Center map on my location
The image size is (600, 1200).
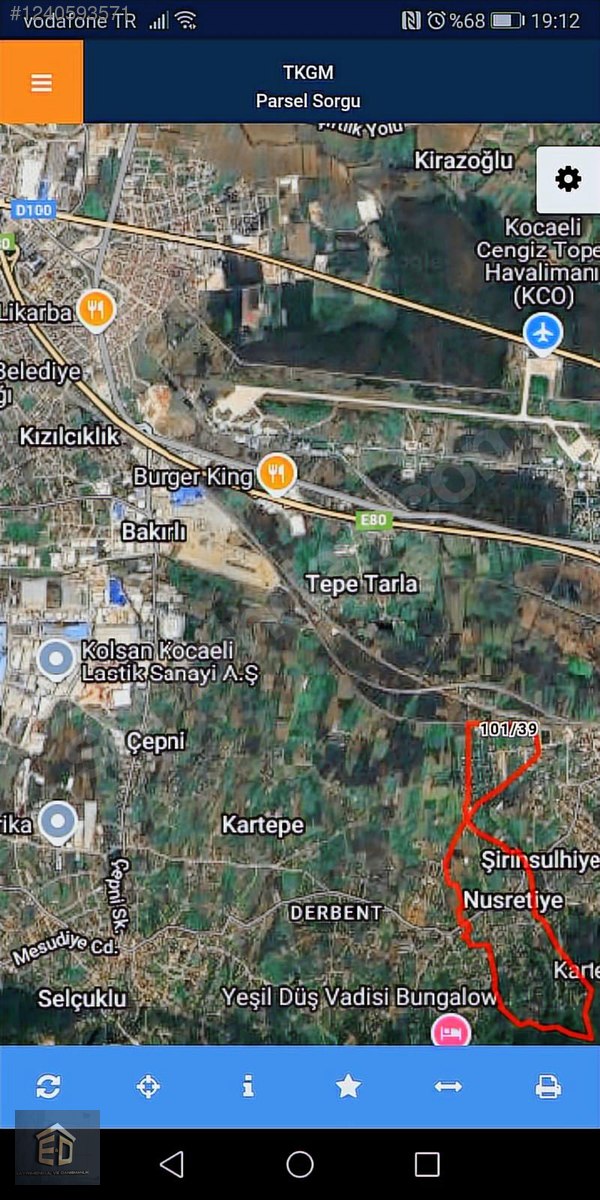point(148,1086)
